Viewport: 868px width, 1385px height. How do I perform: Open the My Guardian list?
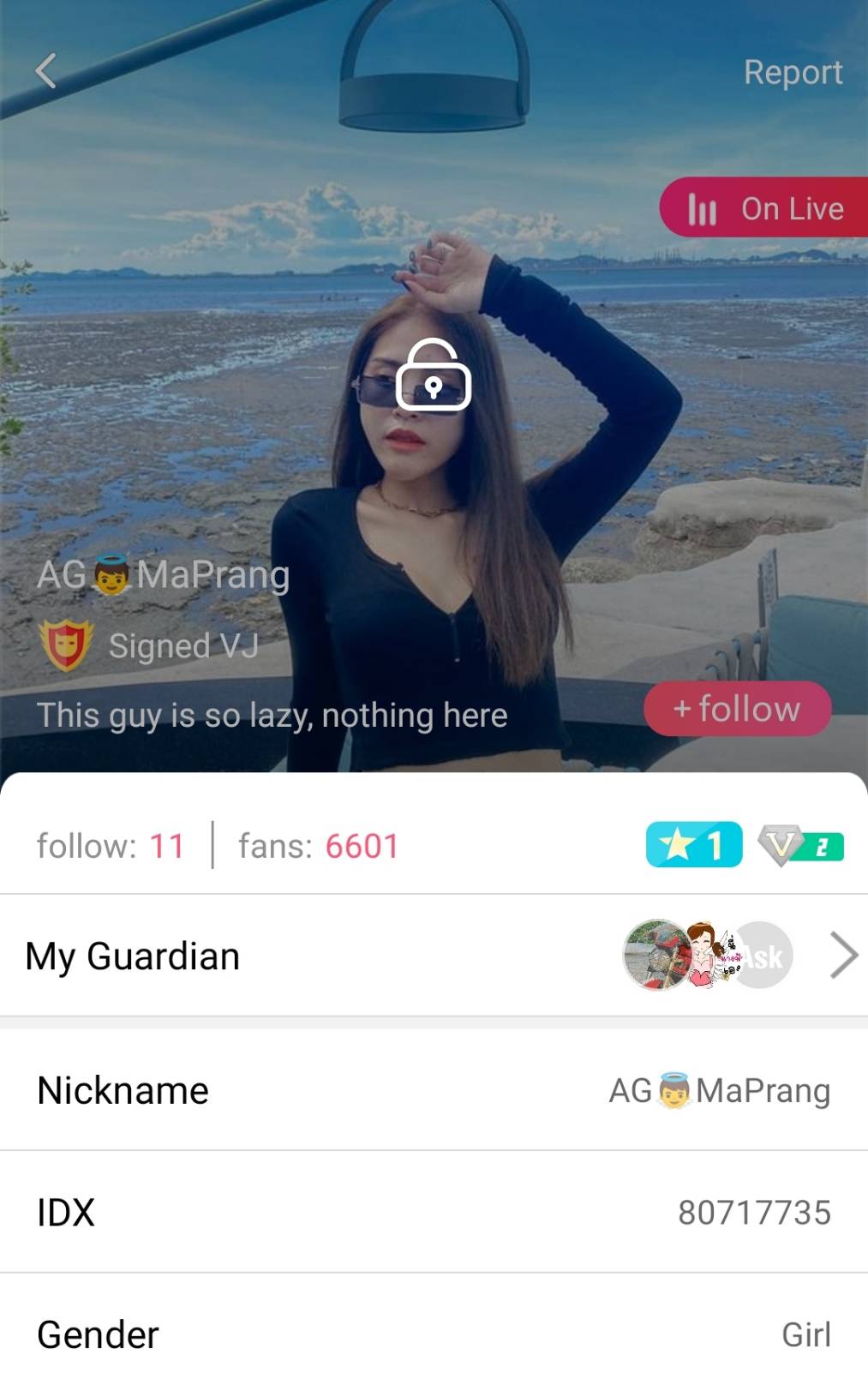point(434,956)
